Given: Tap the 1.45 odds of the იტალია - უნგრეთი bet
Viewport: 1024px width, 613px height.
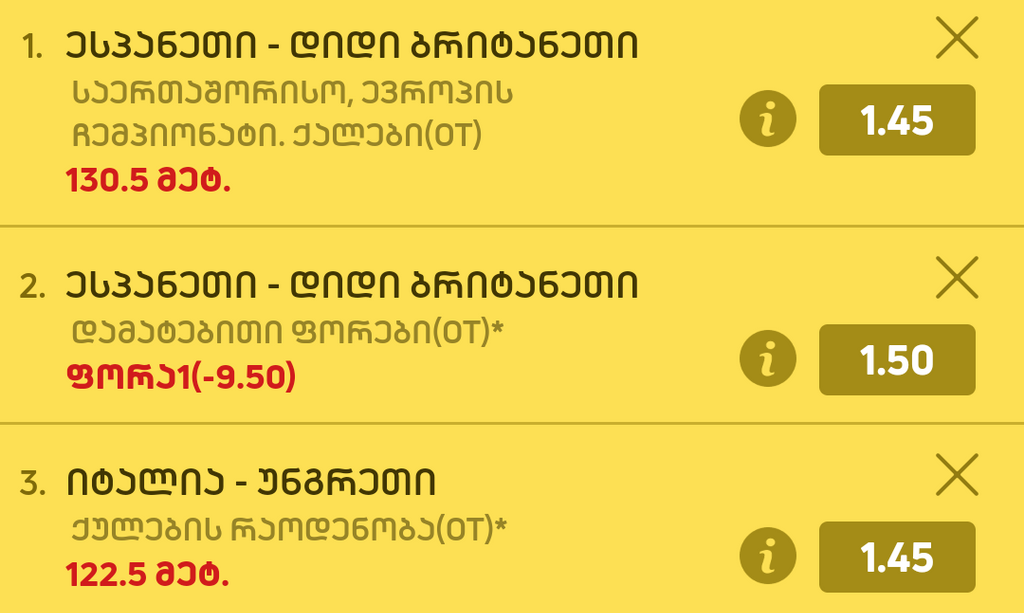Looking at the screenshot, I should (897, 556).
